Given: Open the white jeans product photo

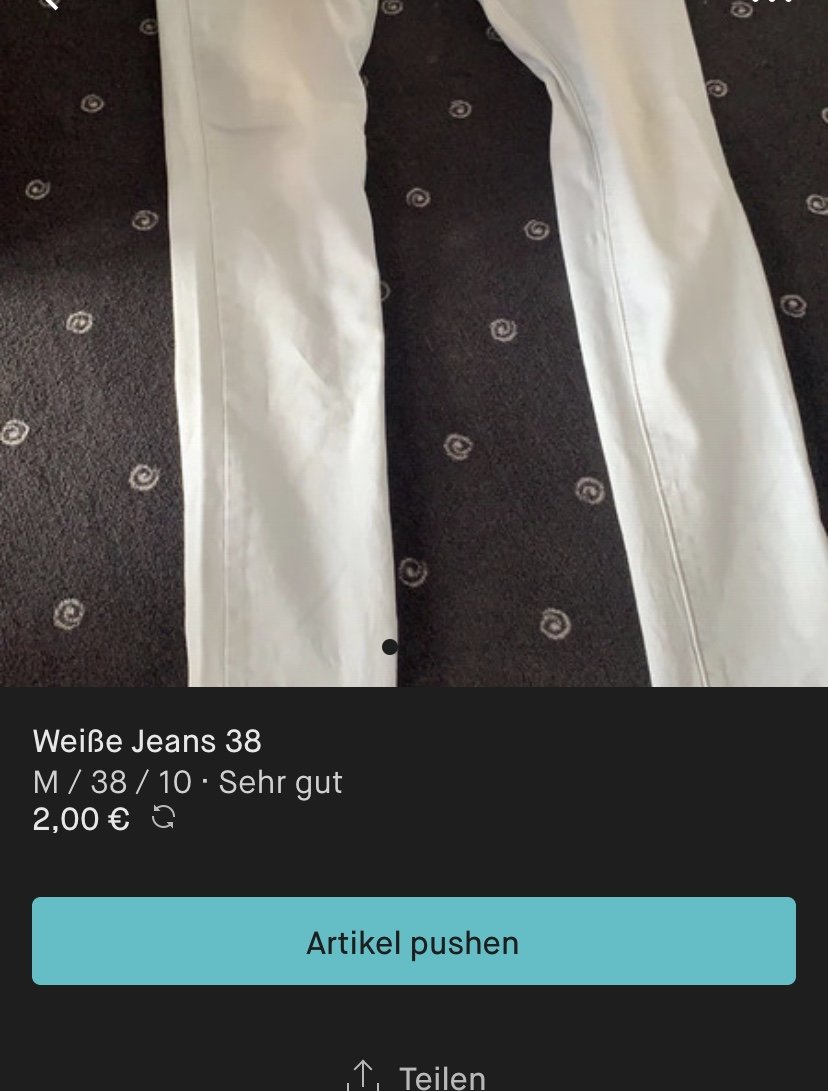Looking at the screenshot, I should tap(414, 340).
